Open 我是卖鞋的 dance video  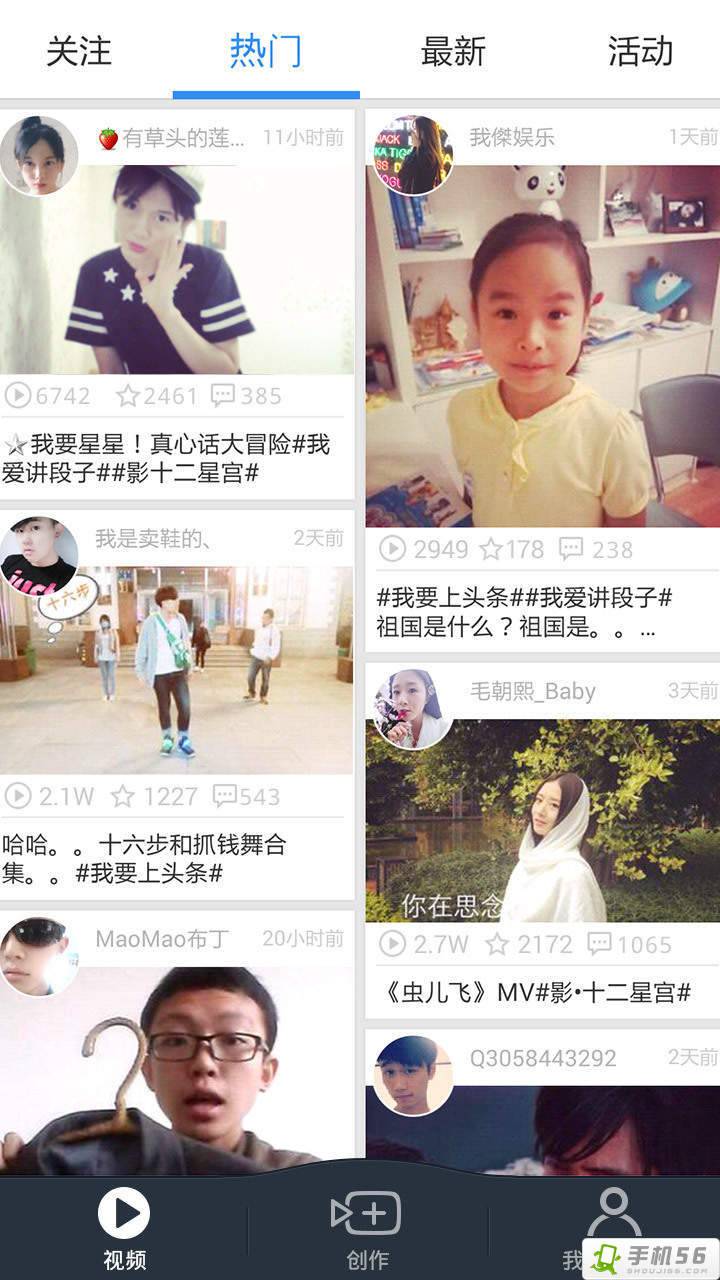[178, 670]
